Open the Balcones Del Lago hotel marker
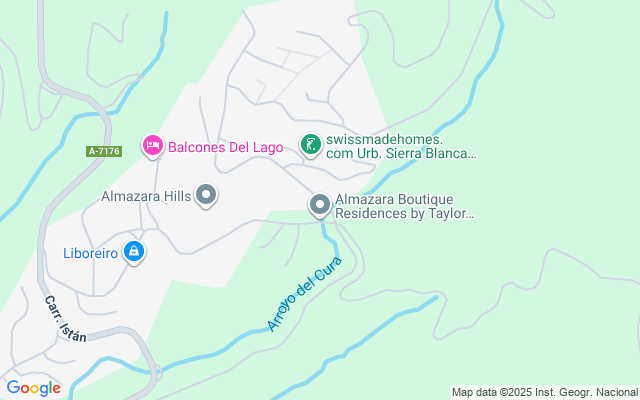 coord(152,146)
